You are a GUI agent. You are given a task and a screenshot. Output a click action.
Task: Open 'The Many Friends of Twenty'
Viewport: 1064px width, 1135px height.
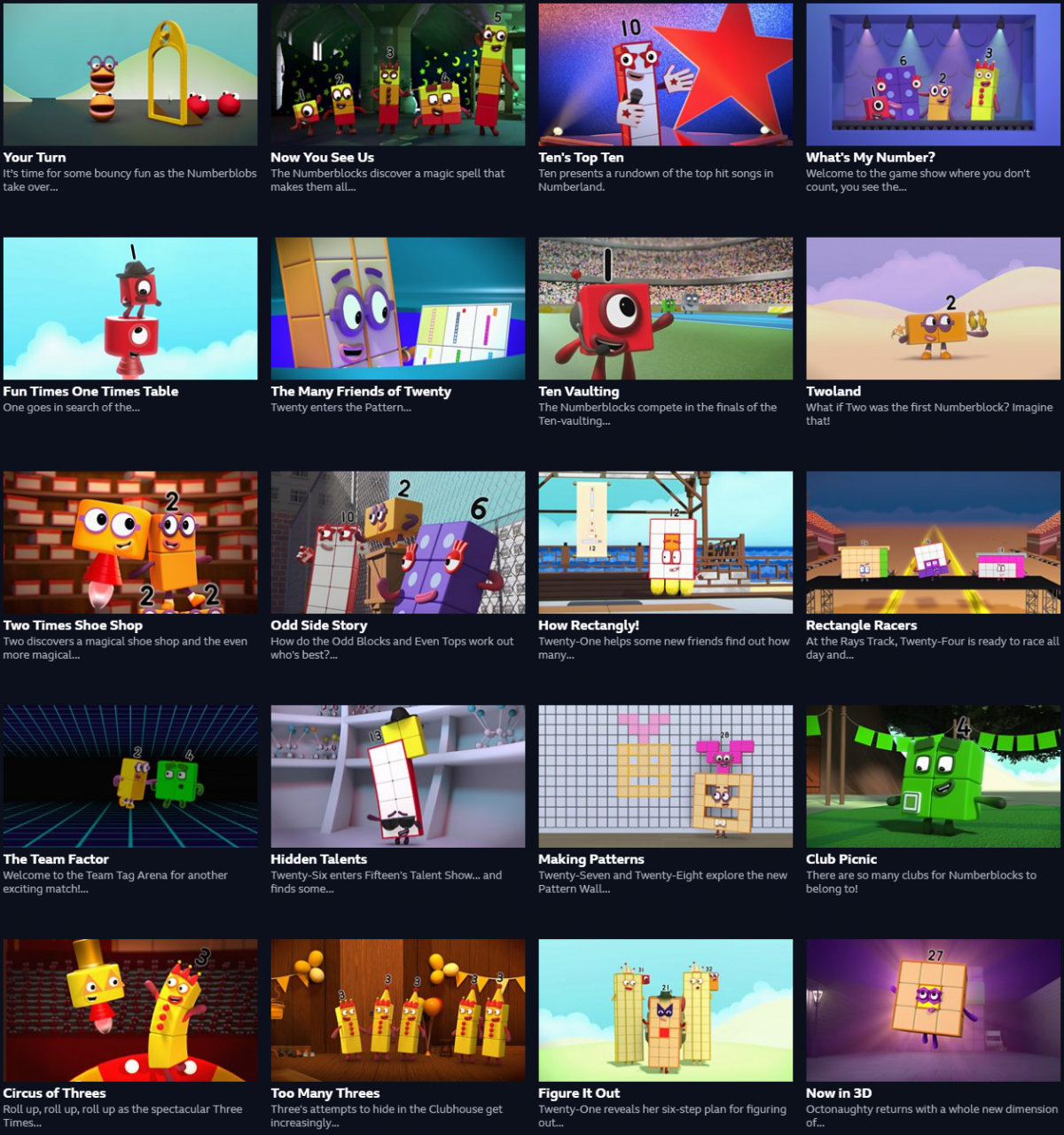[397, 309]
